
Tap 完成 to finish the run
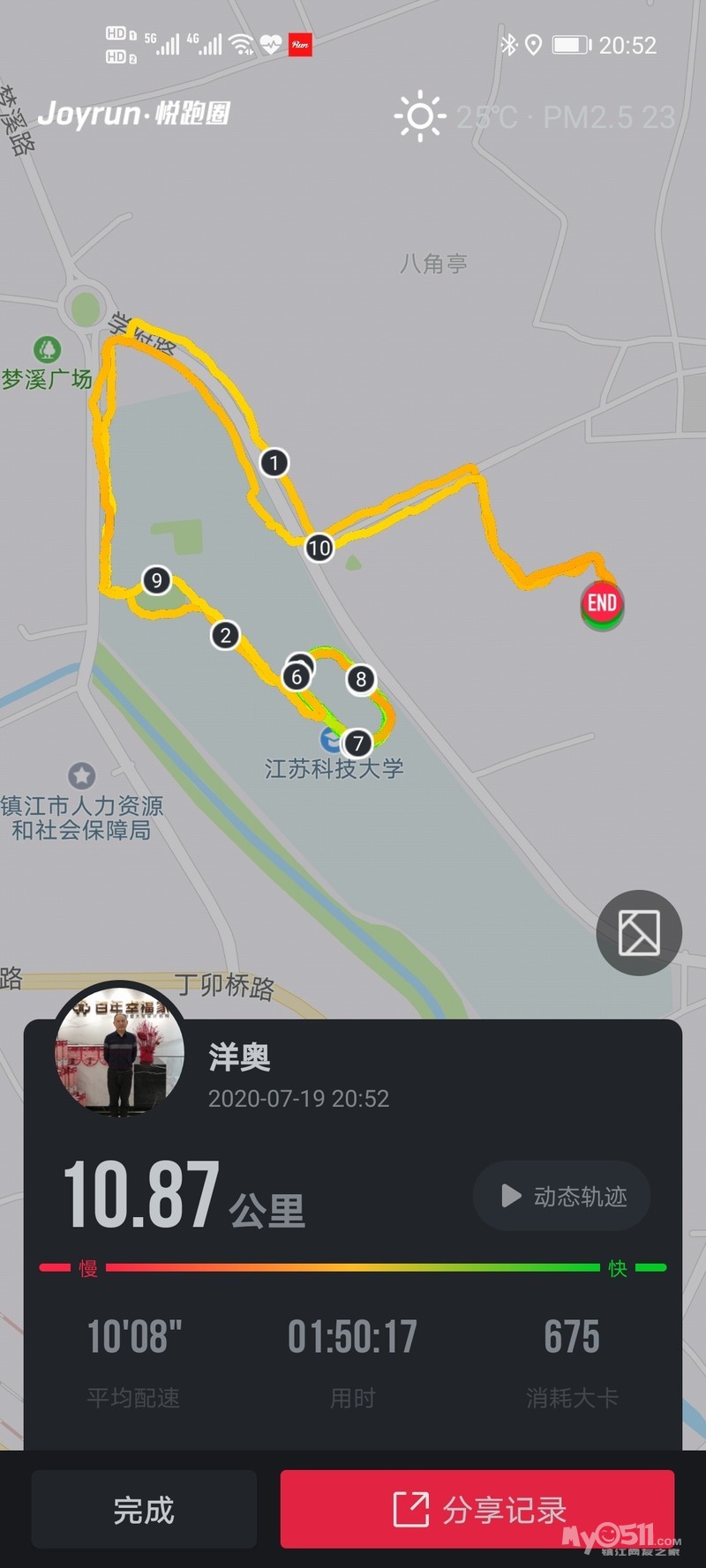pyautogui.click(x=144, y=1510)
